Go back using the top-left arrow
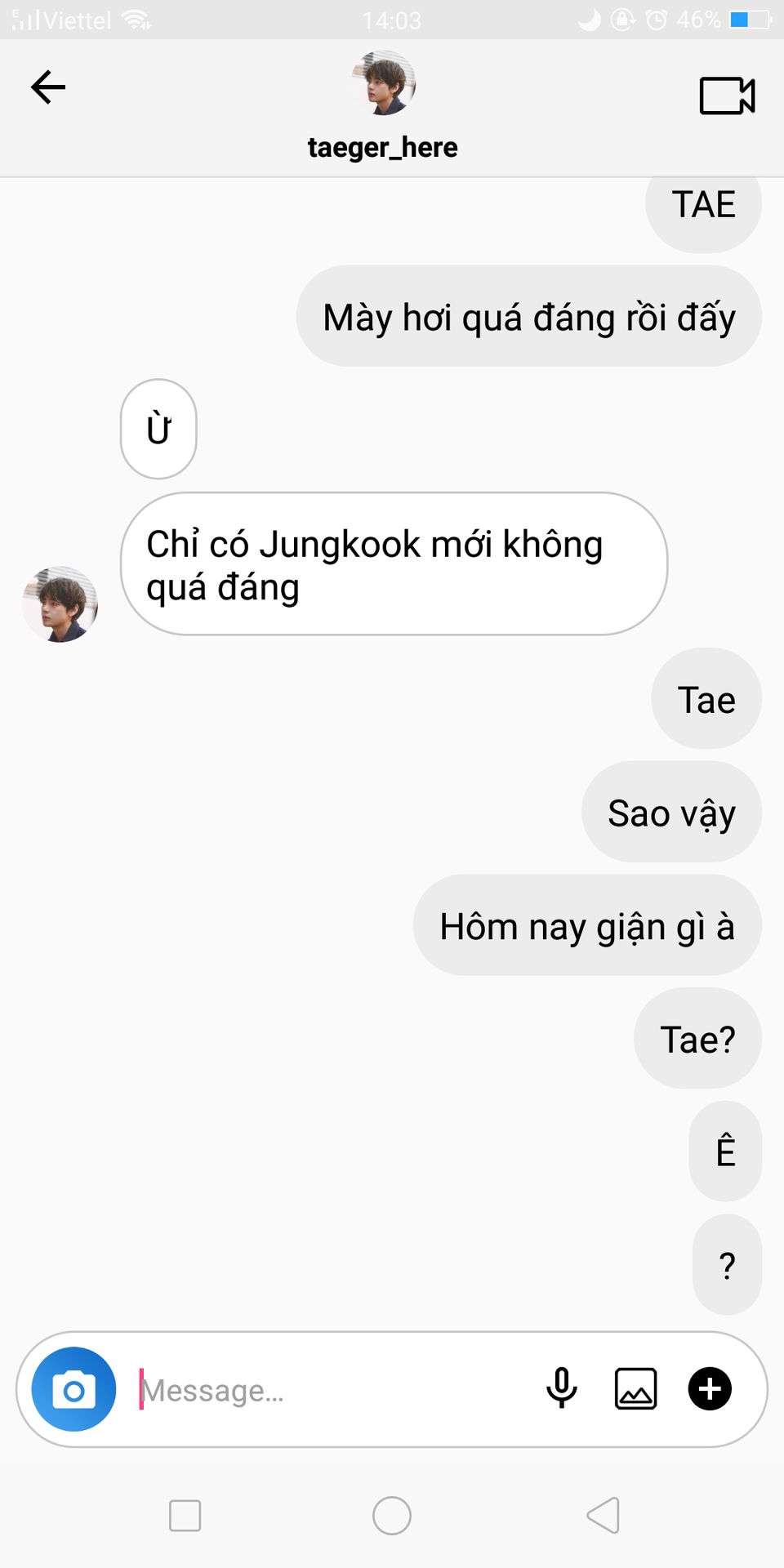 [x=48, y=87]
